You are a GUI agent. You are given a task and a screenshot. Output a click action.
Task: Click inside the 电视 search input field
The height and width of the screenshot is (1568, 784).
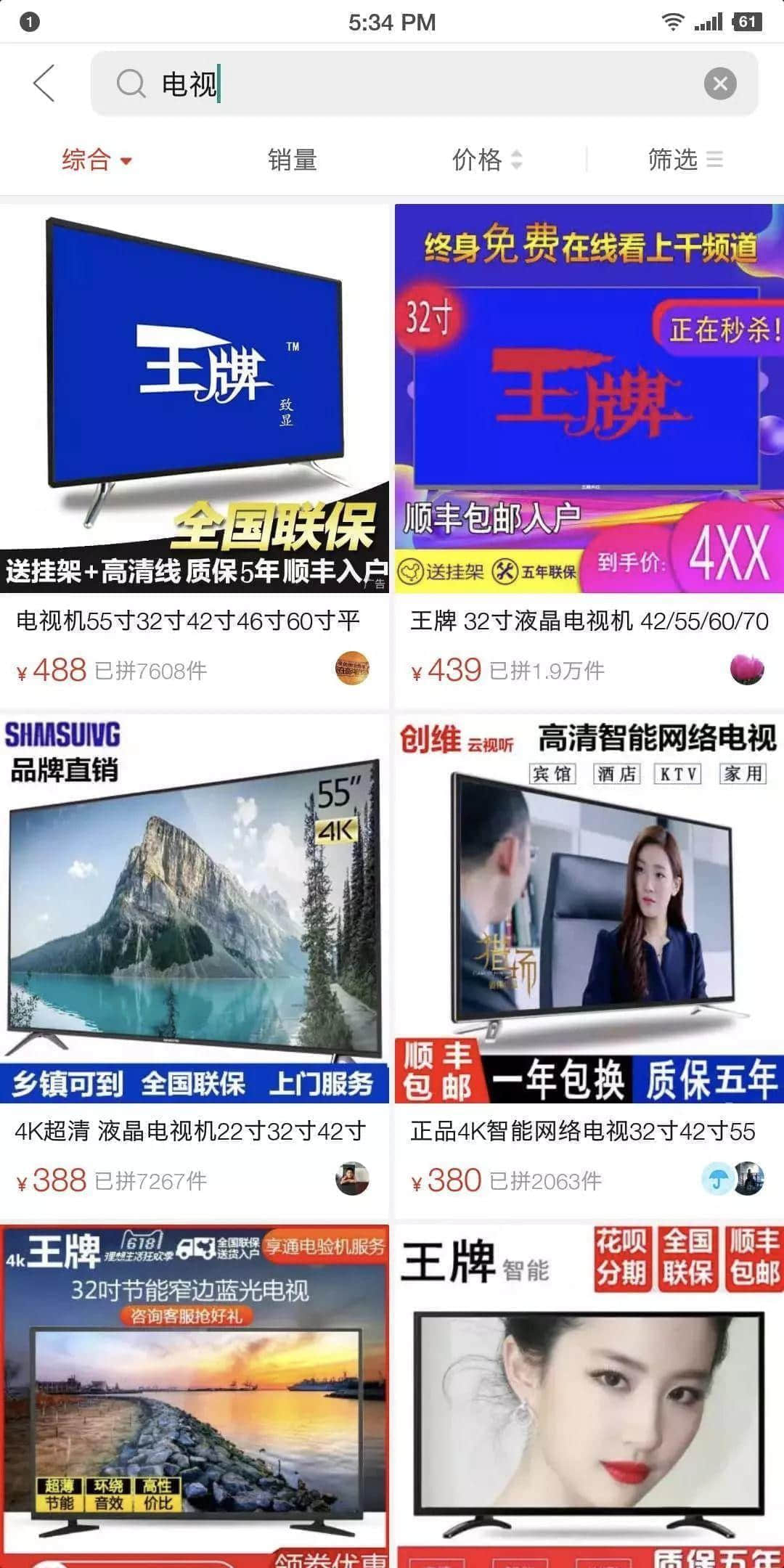363,84
